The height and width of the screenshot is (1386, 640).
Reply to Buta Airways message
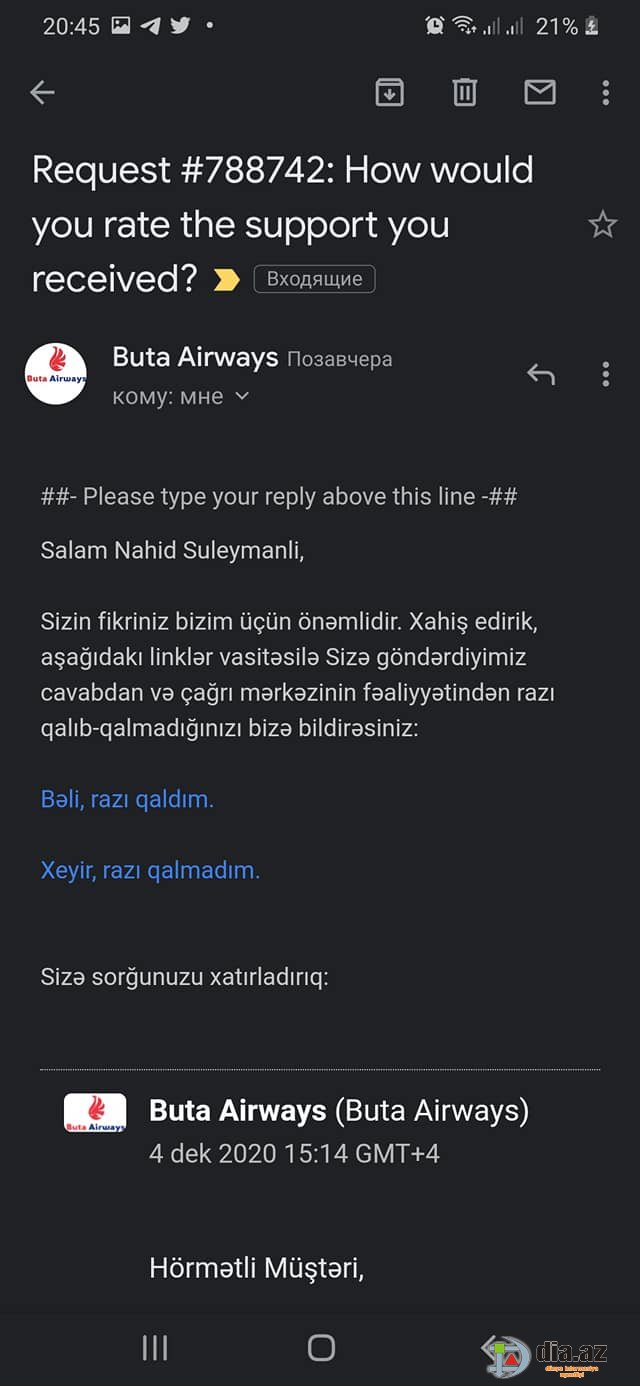click(x=541, y=374)
